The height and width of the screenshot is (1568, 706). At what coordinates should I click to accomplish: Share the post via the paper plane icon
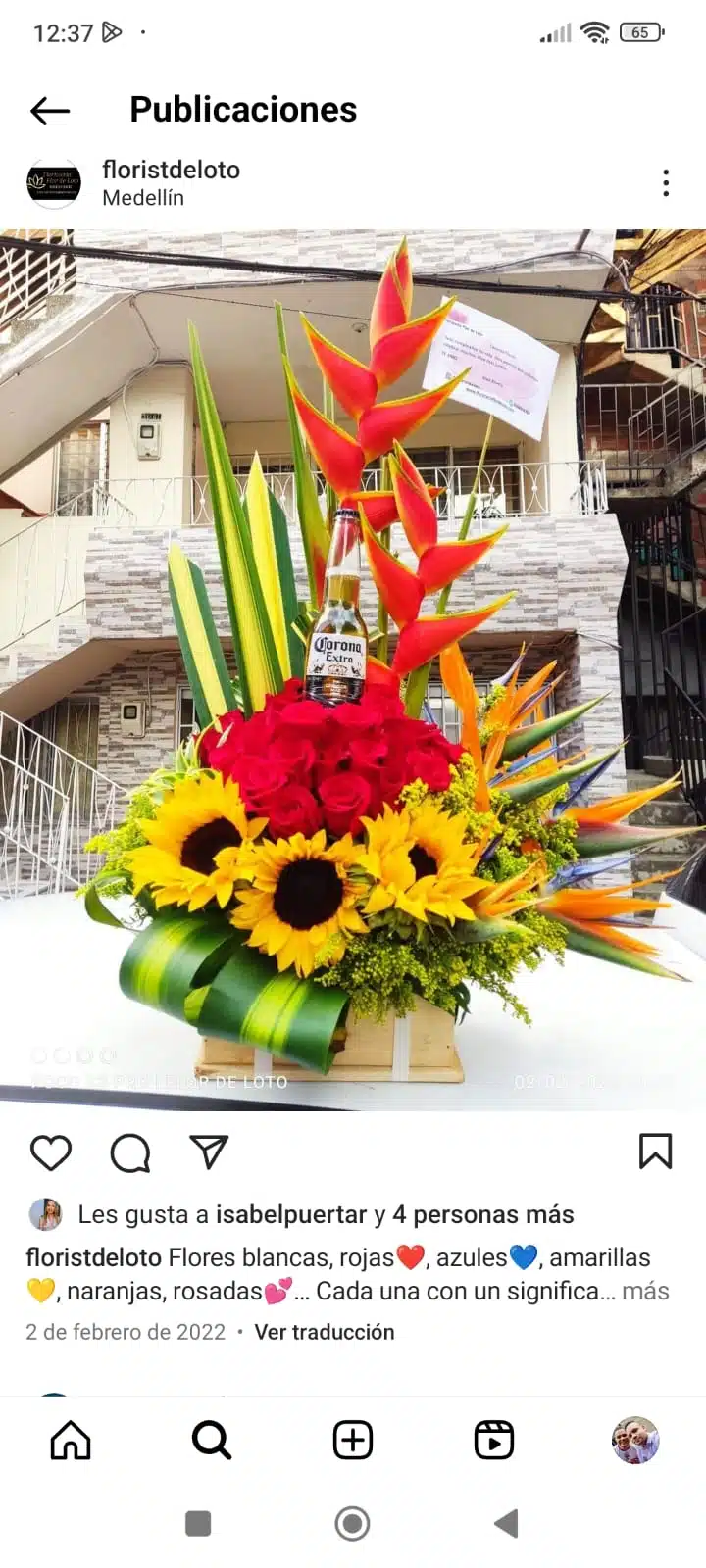(x=209, y=1152)
